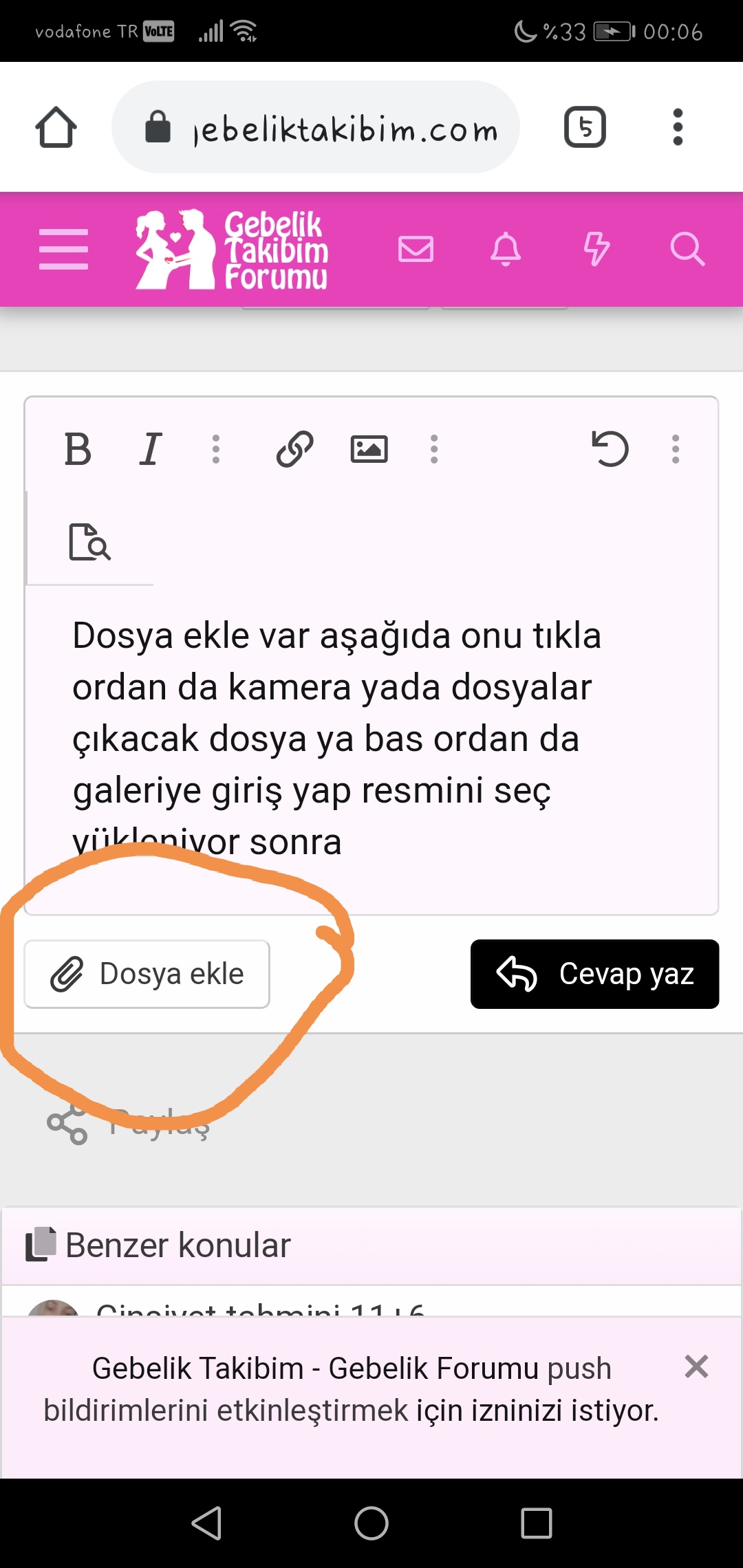
Task: Open the lightning what's-new icon
Action: tap(596, 249)
